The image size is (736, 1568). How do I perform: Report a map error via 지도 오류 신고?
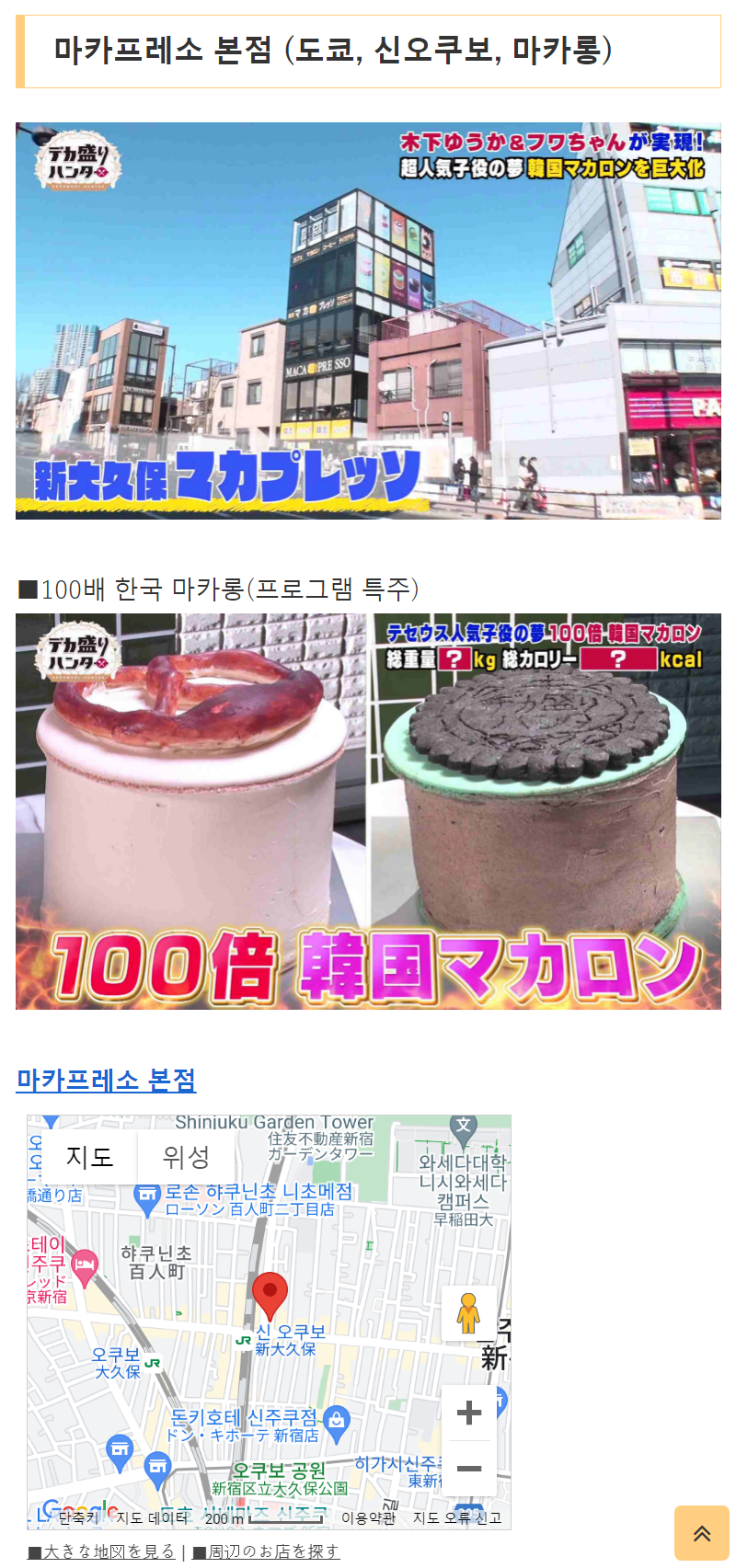tap(457, 1517)
